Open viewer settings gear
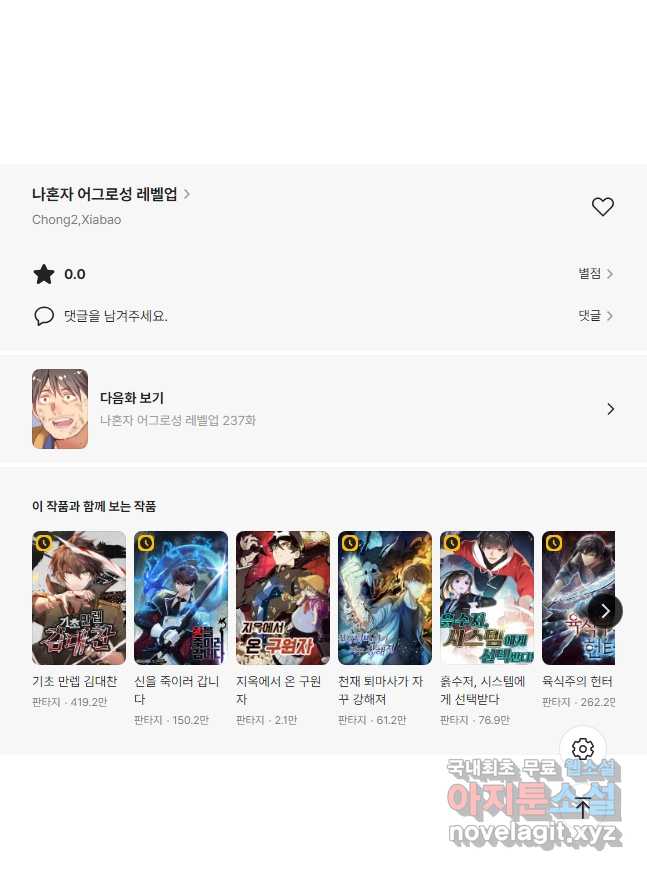Viewport: 647px width, 871px height. coord(583,749)
